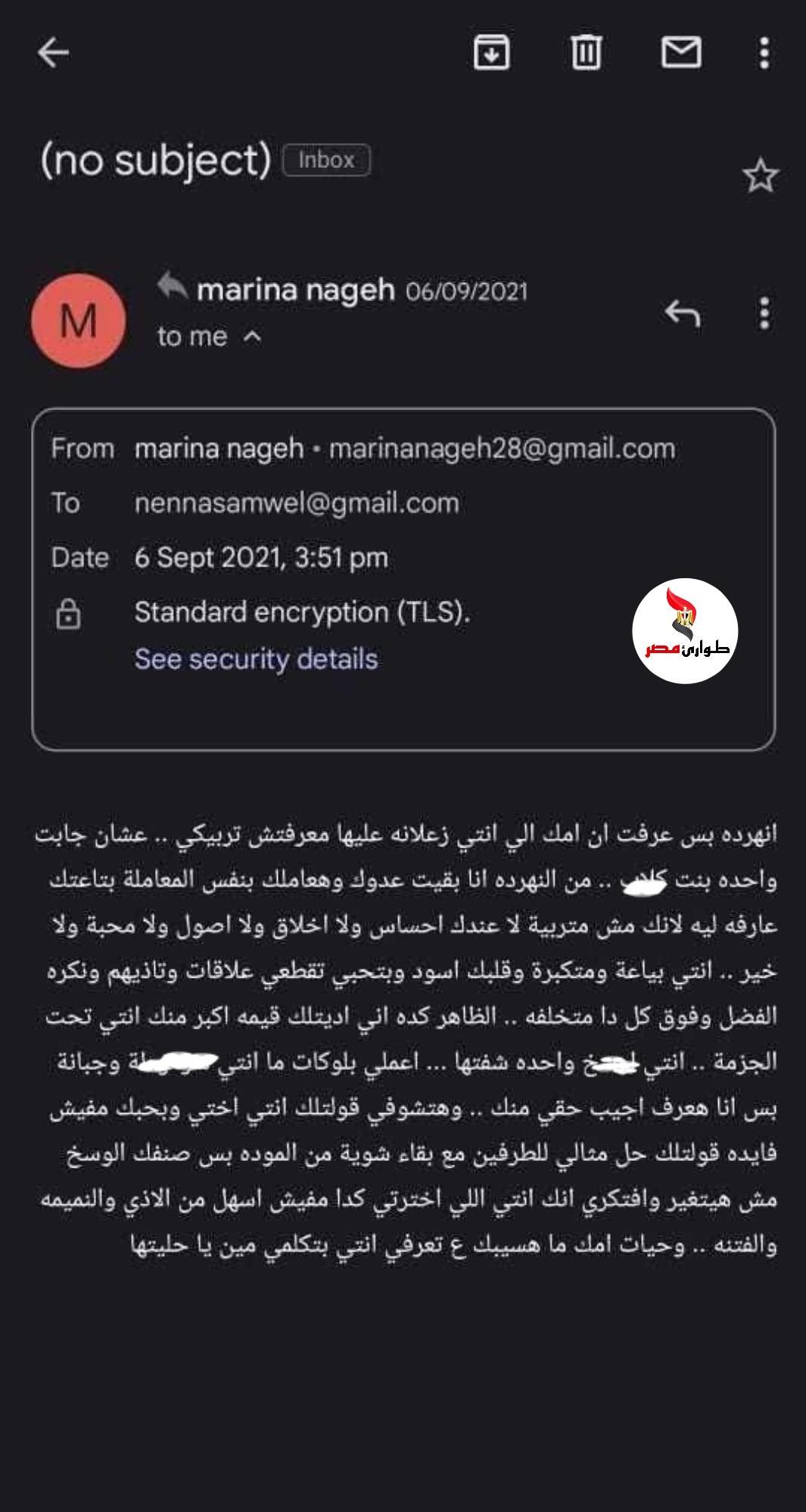Screen dimensions: 806x1512
Task: Go back to the inbox
Action: coord(53,52)
